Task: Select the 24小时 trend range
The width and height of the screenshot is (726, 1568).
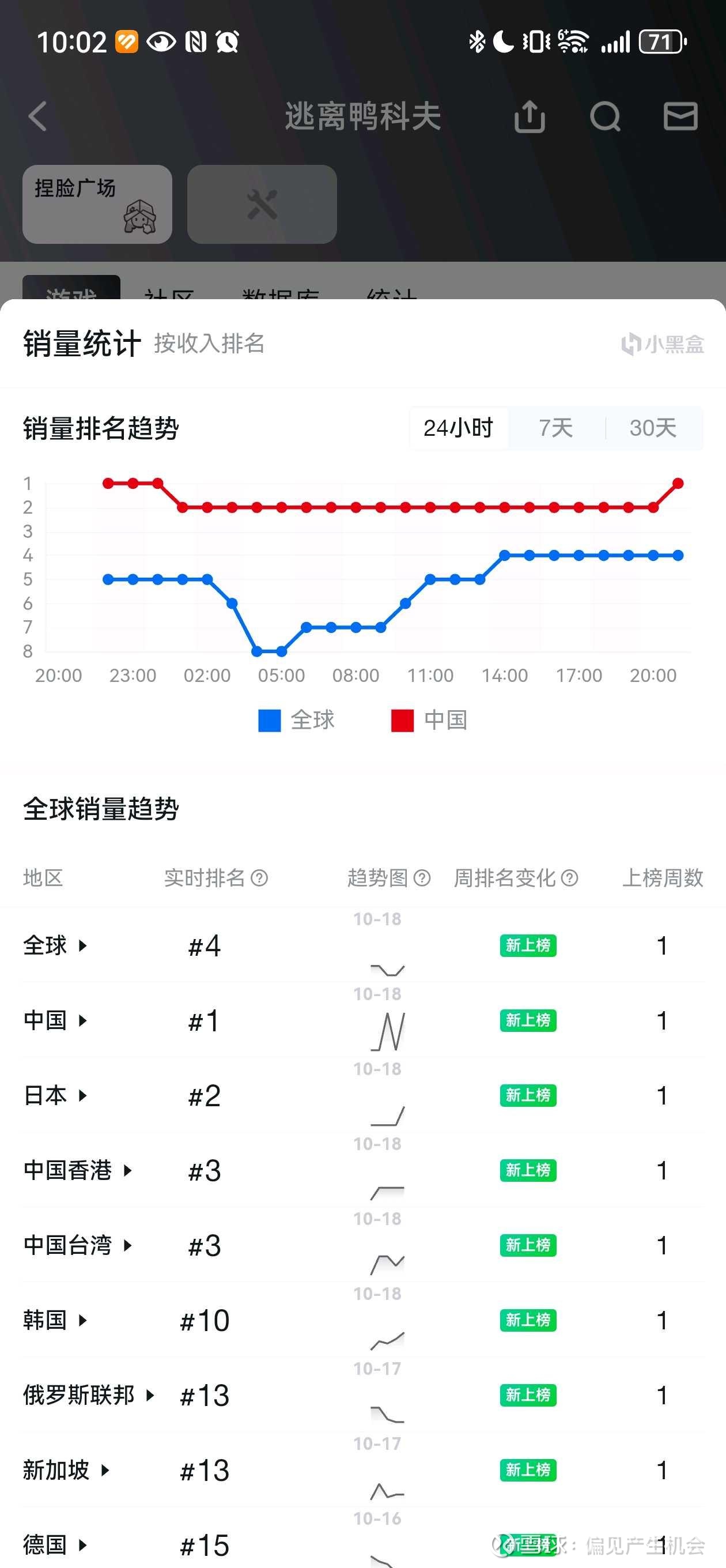Action: 458,428
